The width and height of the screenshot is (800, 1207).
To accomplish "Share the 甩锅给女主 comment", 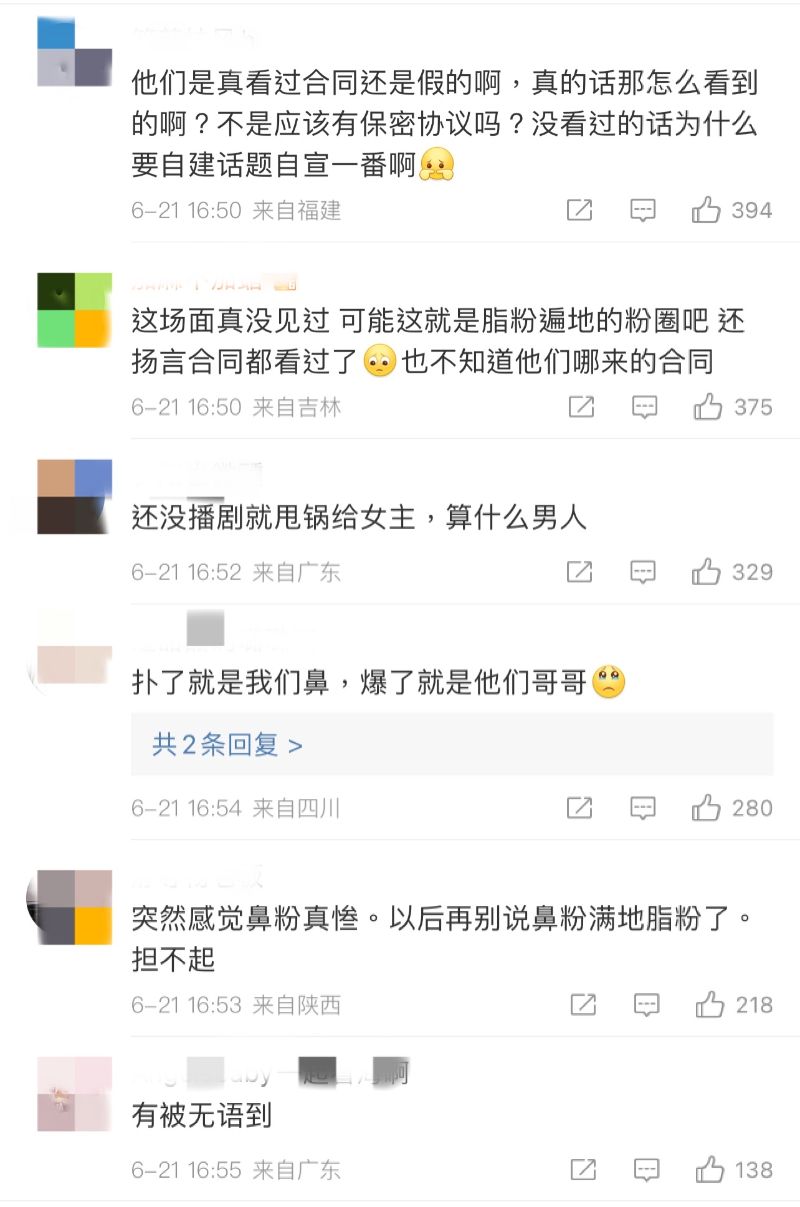I will (x=580, y=572).
